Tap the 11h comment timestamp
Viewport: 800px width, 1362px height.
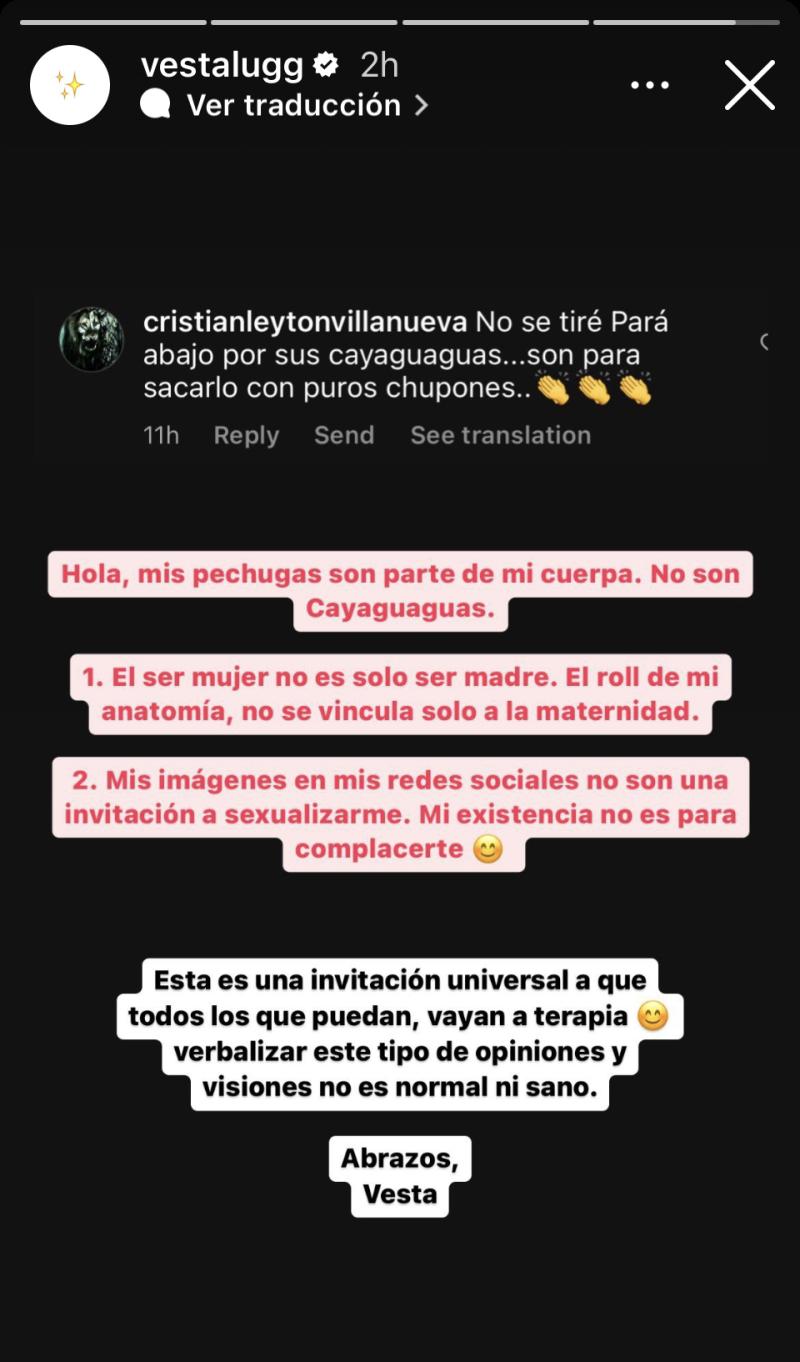pos(160,435)
